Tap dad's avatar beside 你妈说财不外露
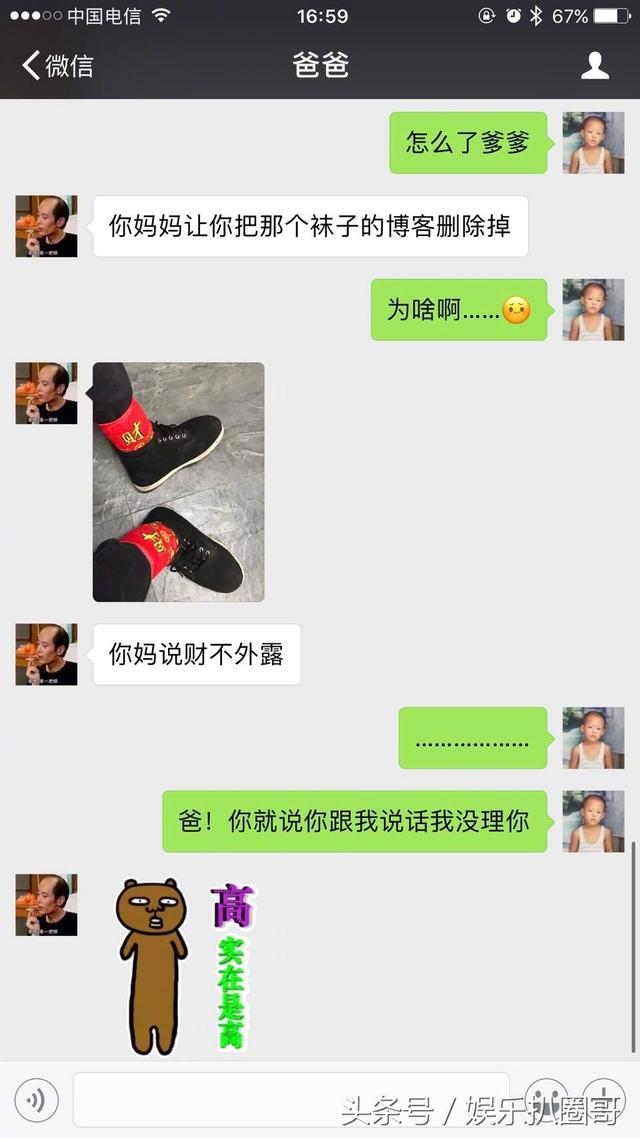The width and height of the screenshot is (640, 1138). coord(46,655)
